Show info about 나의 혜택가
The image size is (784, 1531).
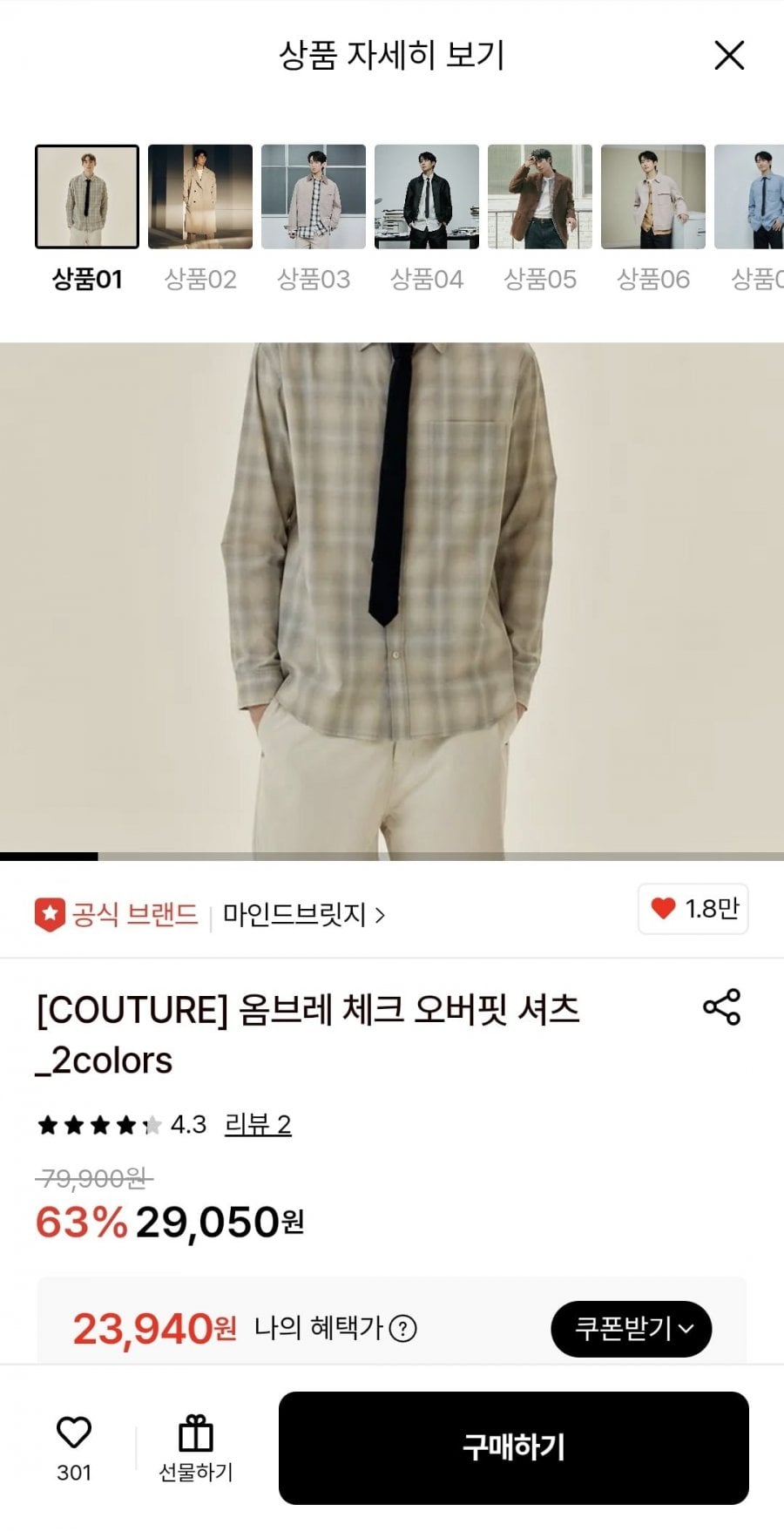pos(402,1329)
